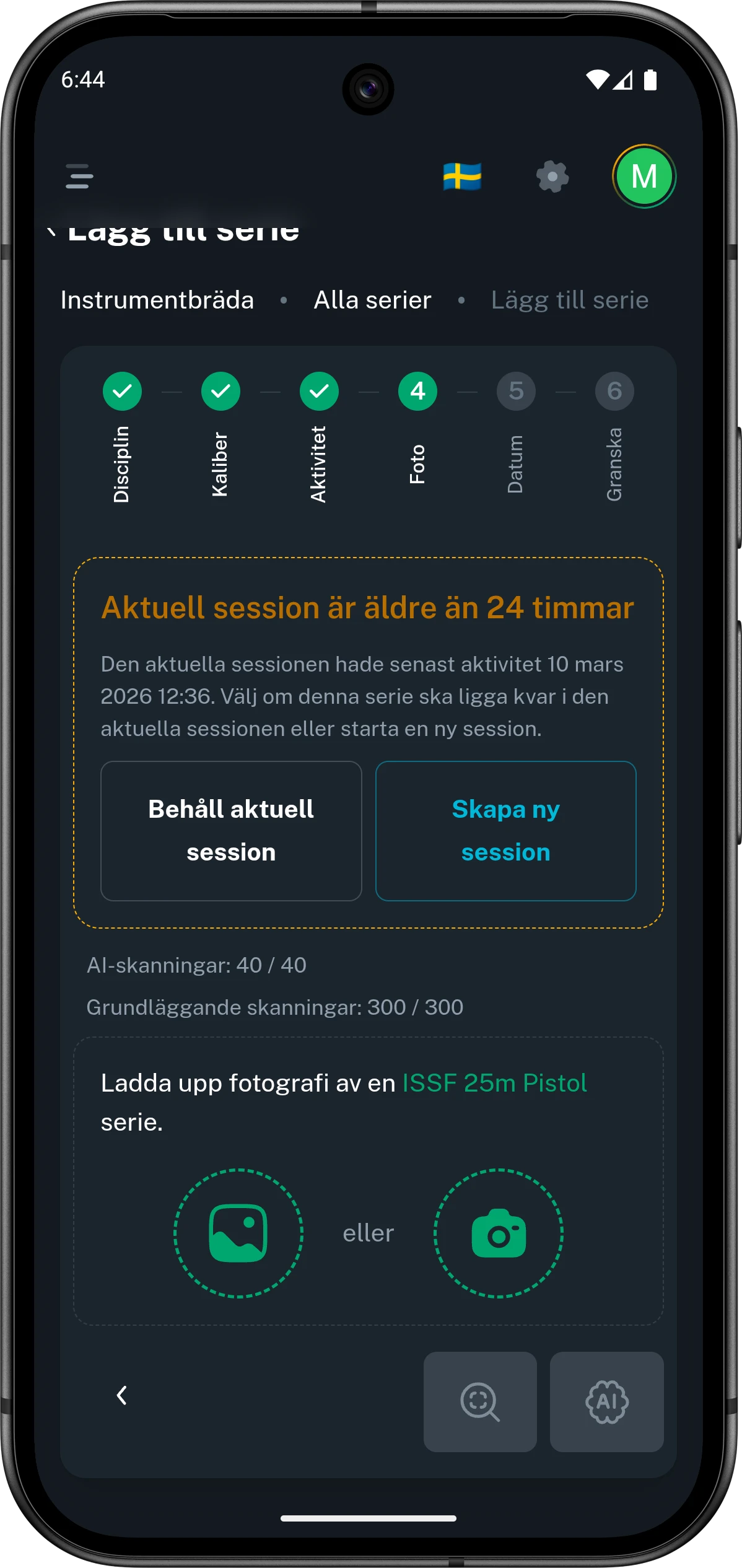Image resolution: width=742 pixels, height=1568 pixels.
Task: Open Alla serier from the breadcrumb
Action: pos(372,300)
